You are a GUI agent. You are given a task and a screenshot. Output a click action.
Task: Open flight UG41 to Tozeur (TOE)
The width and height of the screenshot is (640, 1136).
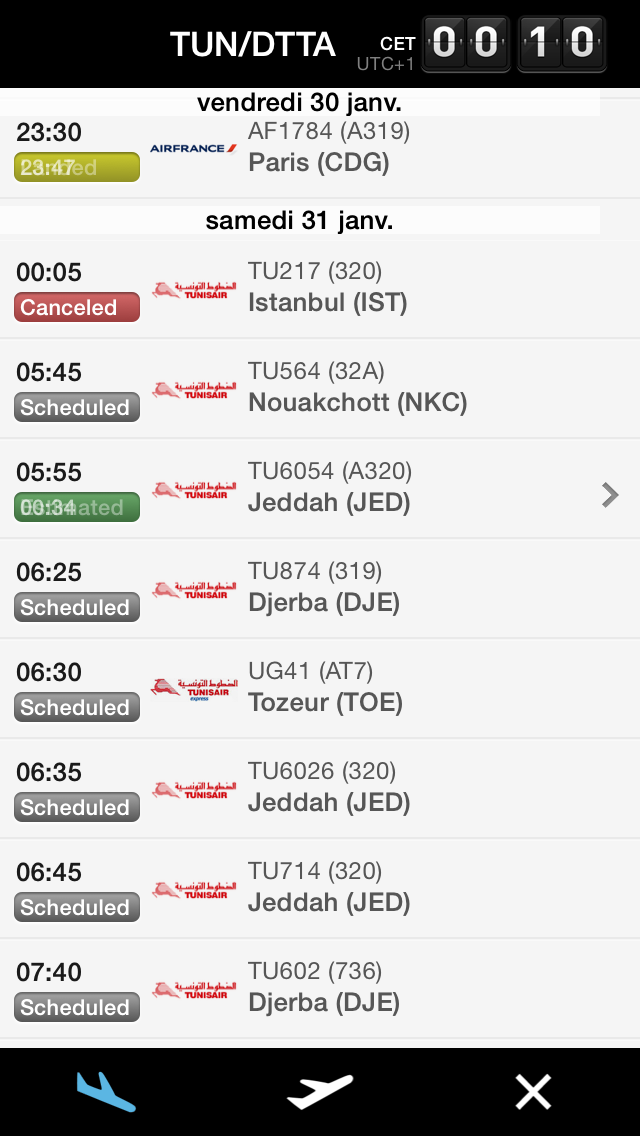point(320,688)
